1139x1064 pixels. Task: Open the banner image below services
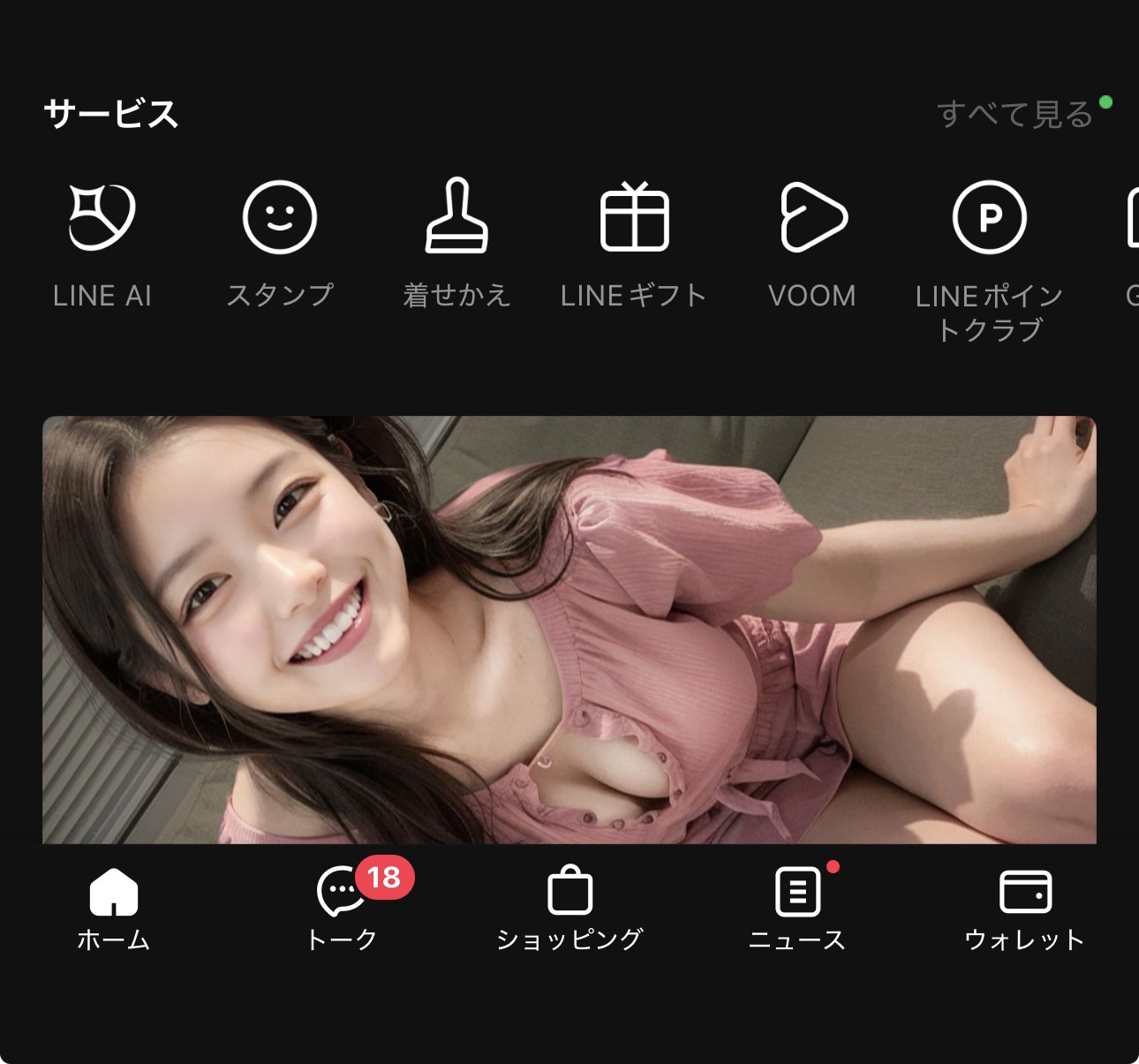pos(569,629)
